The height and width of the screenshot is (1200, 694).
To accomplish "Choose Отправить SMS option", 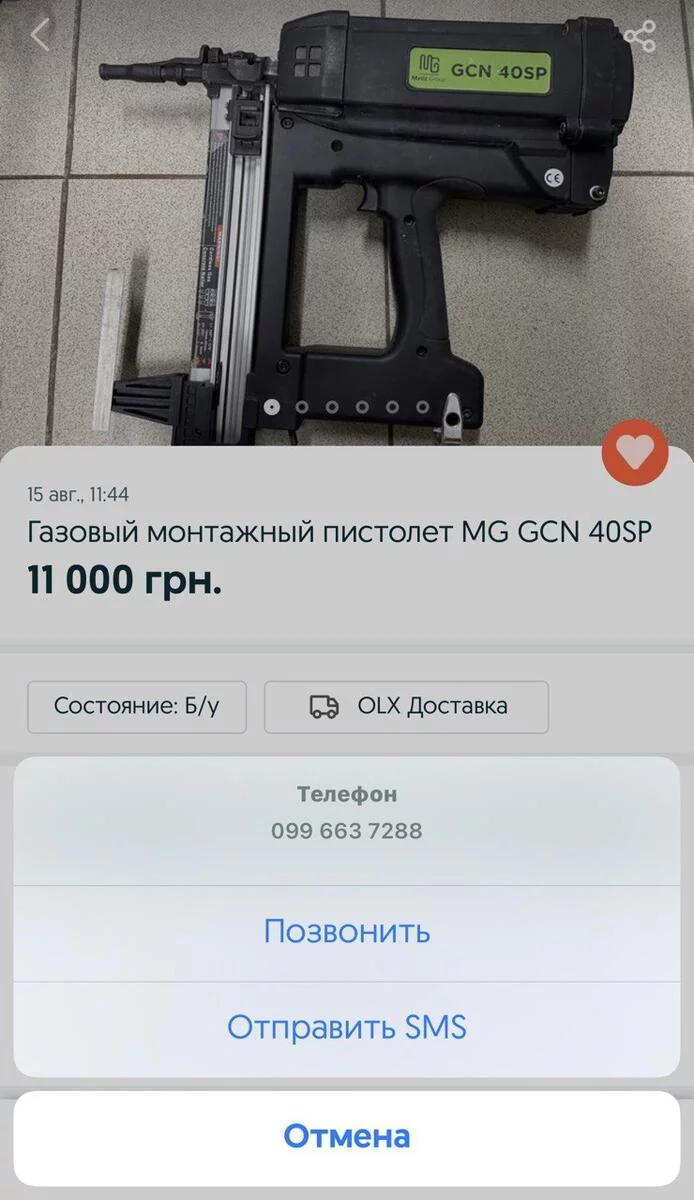I will coord(347,1027).
